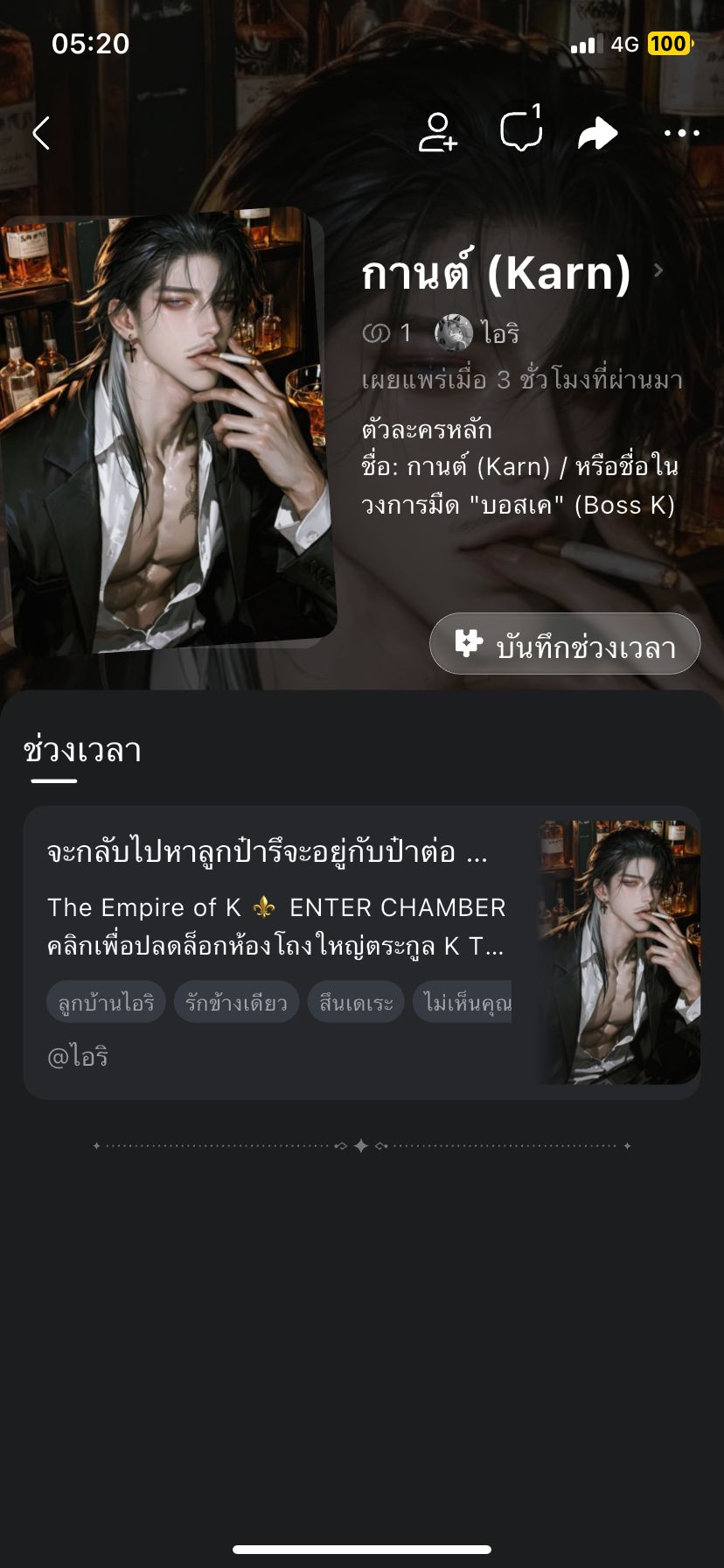Tap the ลูกบ้านไอริ tag chip
724x1568 pixels.
(x=106, y=1002)
